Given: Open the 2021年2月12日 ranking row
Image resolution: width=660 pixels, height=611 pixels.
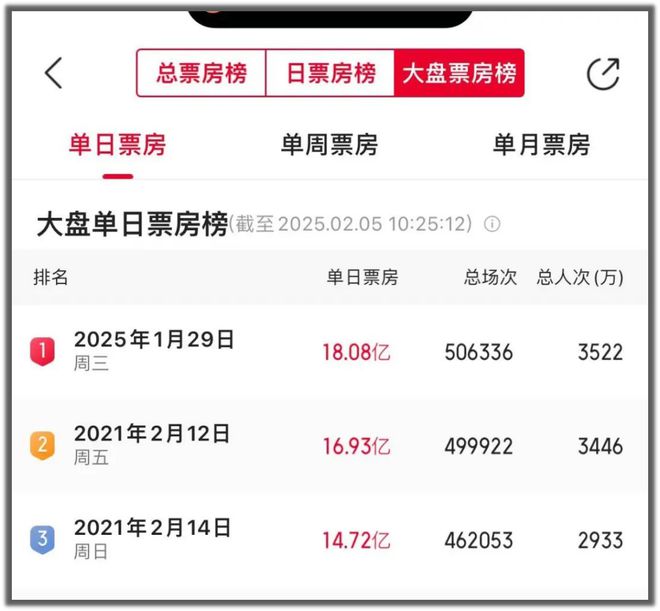Looking at the screenshot, I should pyautogui.click(x=330, y=445).
